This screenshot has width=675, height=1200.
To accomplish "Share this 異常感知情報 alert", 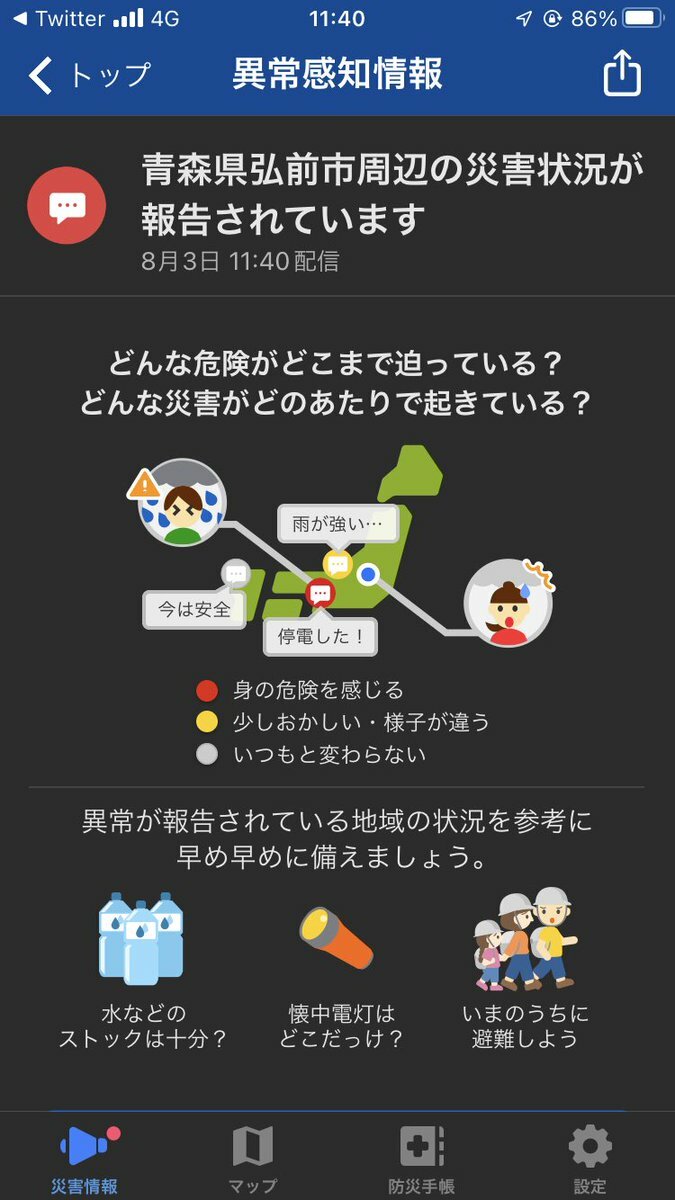I will click(x=621, y=74).
